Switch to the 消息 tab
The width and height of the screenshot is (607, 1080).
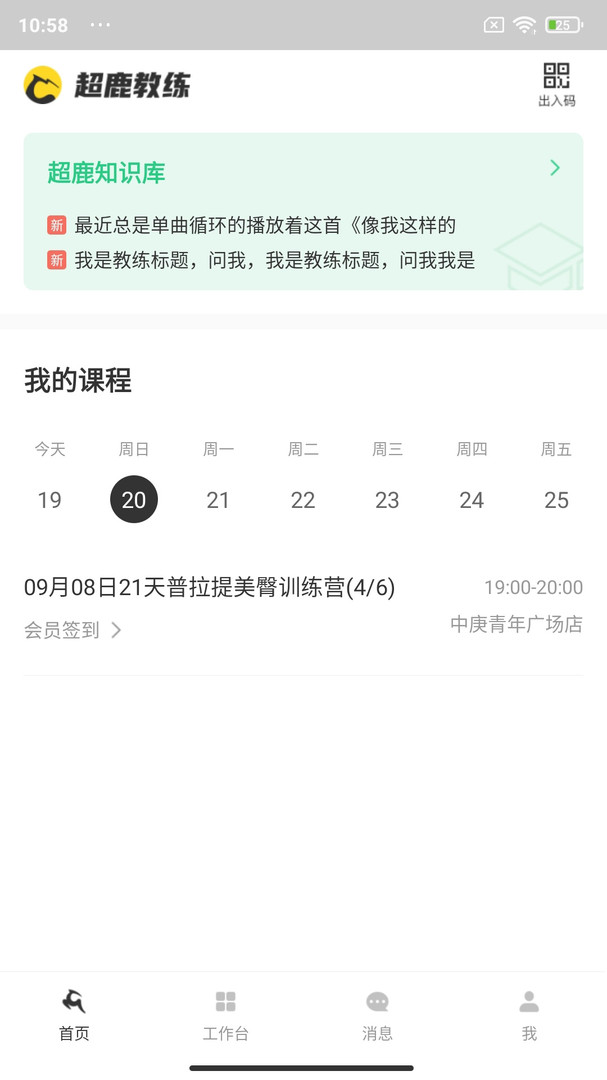(377, 1014)
